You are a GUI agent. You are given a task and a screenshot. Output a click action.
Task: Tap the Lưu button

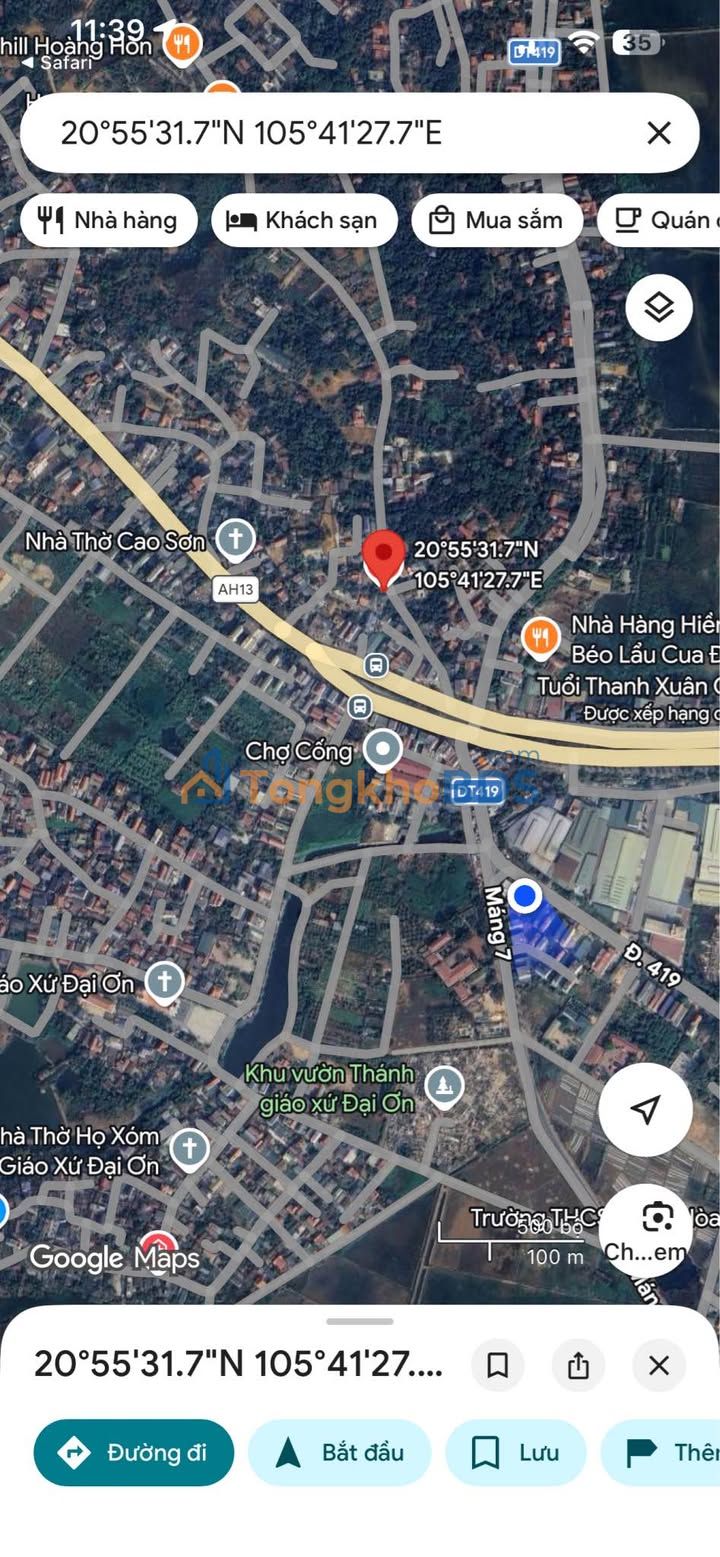(515, 1452)
